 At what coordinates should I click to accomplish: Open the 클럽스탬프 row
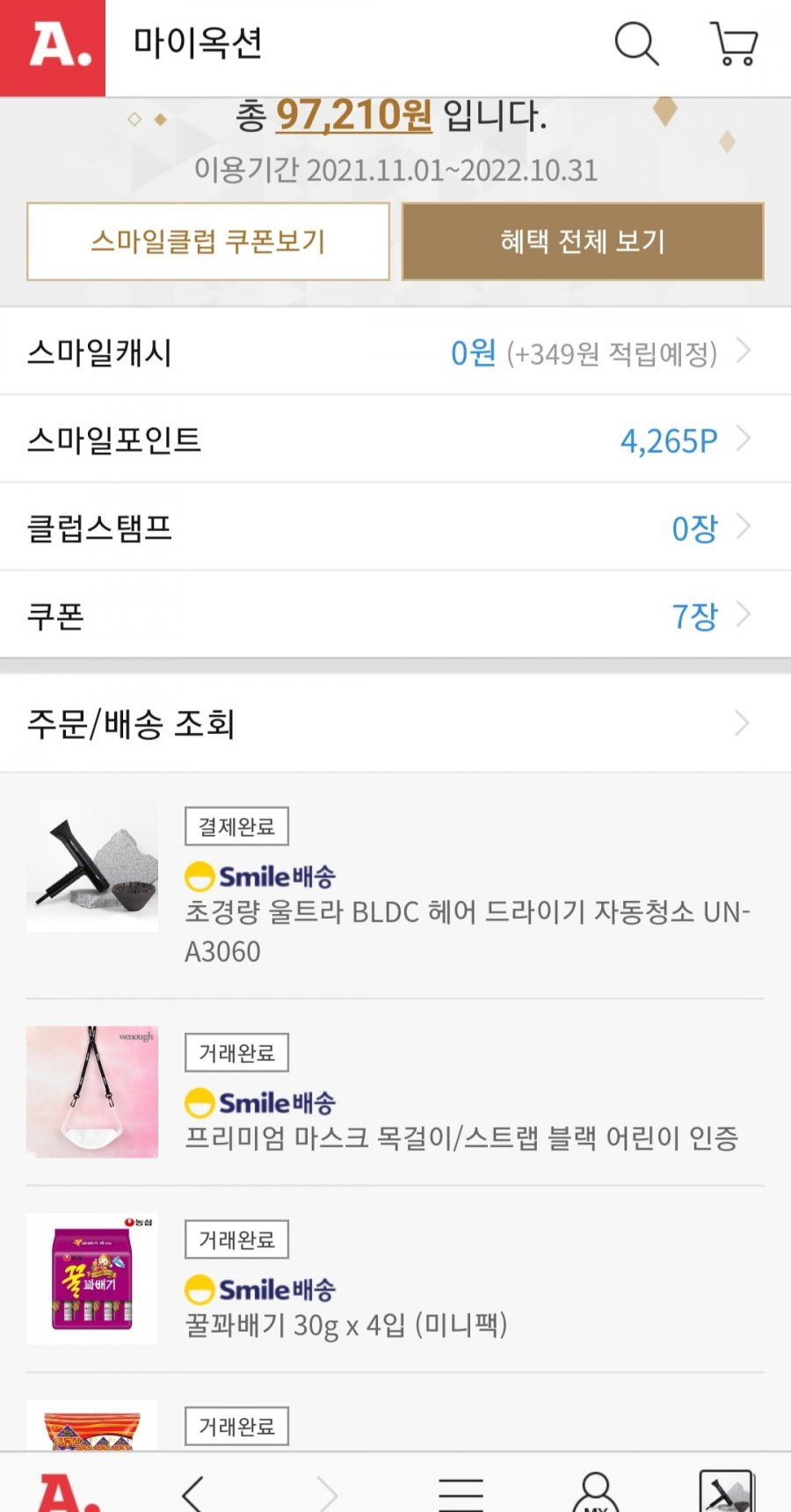[x=395, y=527]
